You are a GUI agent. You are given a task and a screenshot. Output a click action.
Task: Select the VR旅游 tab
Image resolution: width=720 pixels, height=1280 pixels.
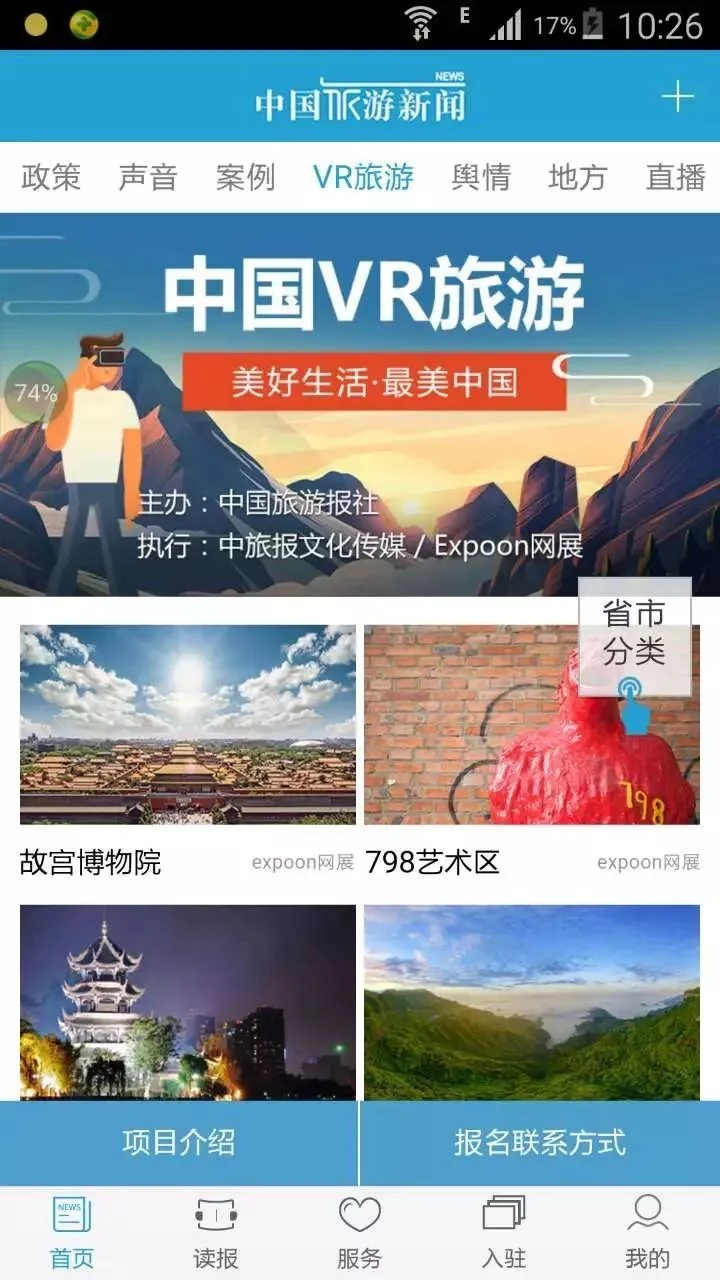[363, 177]
